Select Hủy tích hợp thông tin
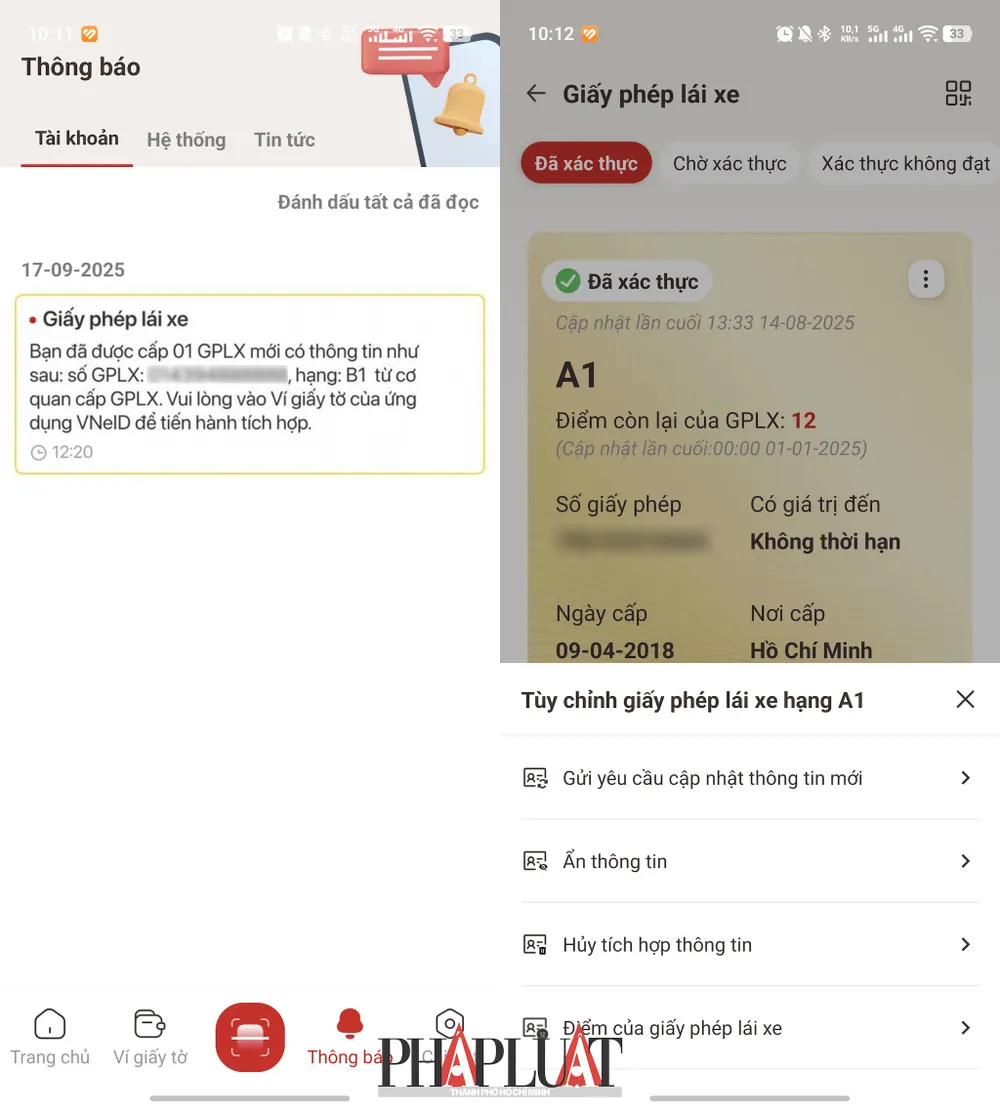The height and width of the screenshot is (1111, 1000). tap(748, 944)
